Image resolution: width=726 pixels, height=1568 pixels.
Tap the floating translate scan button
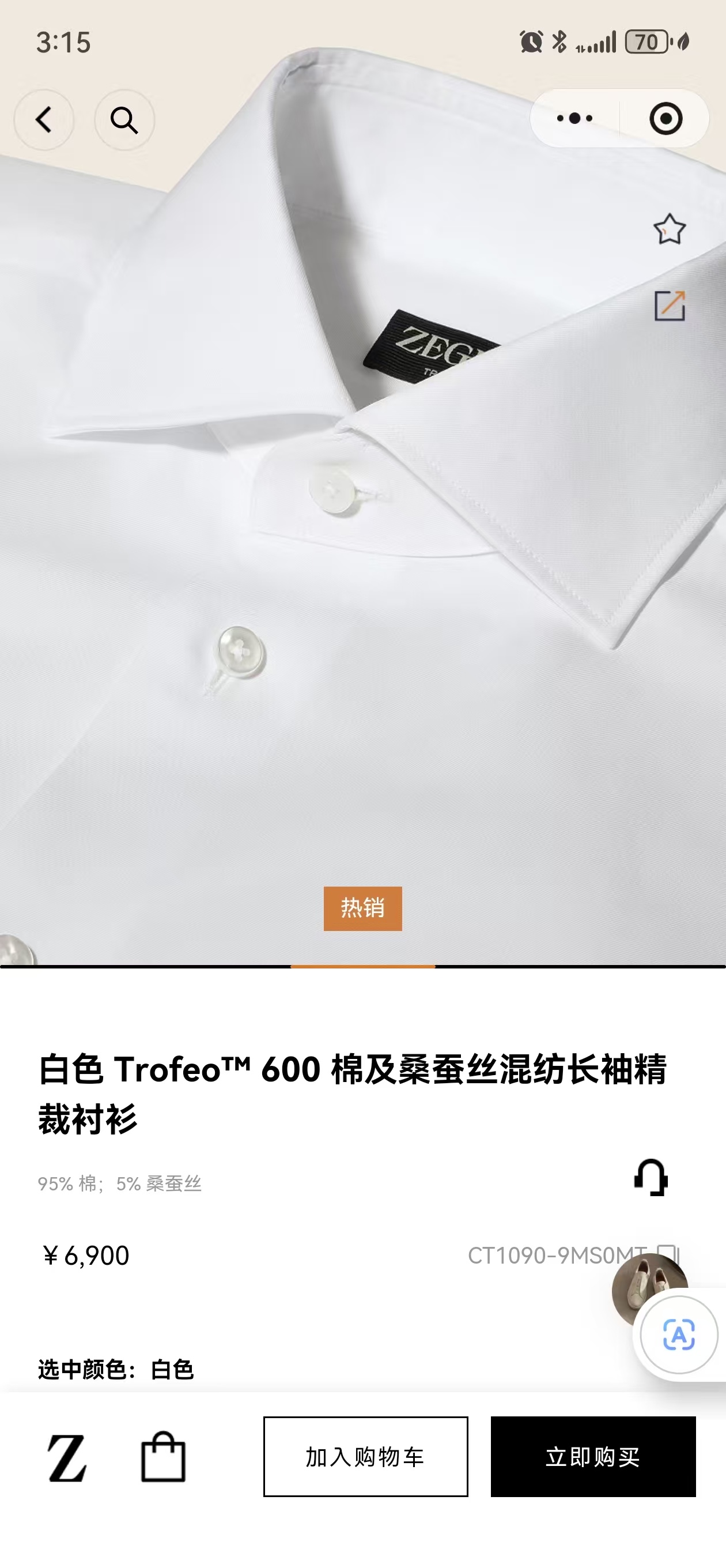679,1336
